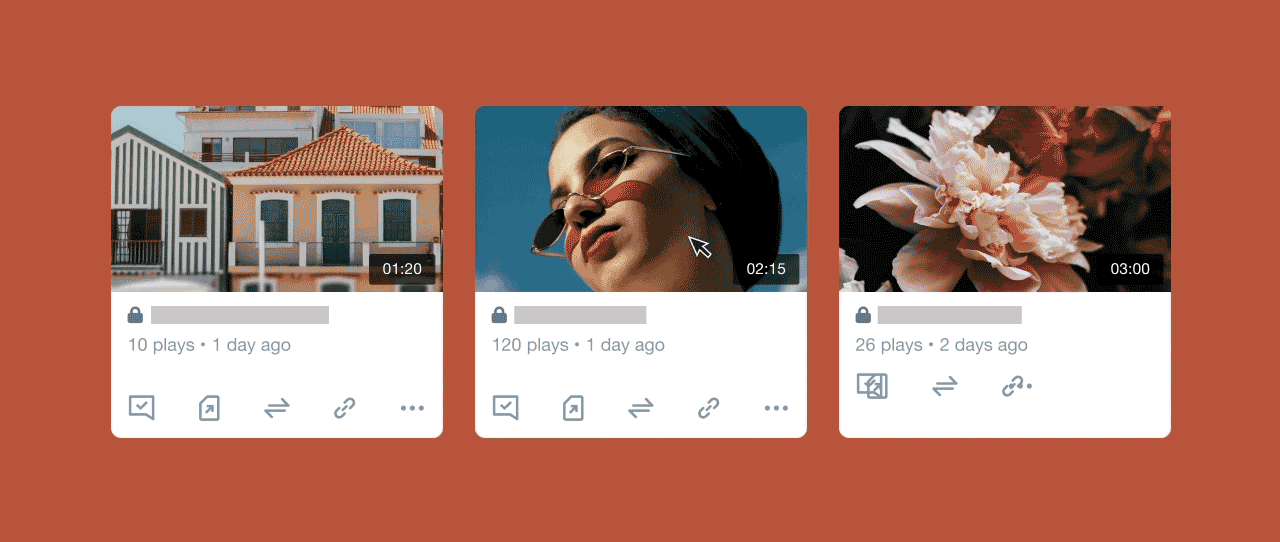This screenshot has width=1280, height=542.
Task: Copy link of the 120 plays video
Action: click(708, 408)
